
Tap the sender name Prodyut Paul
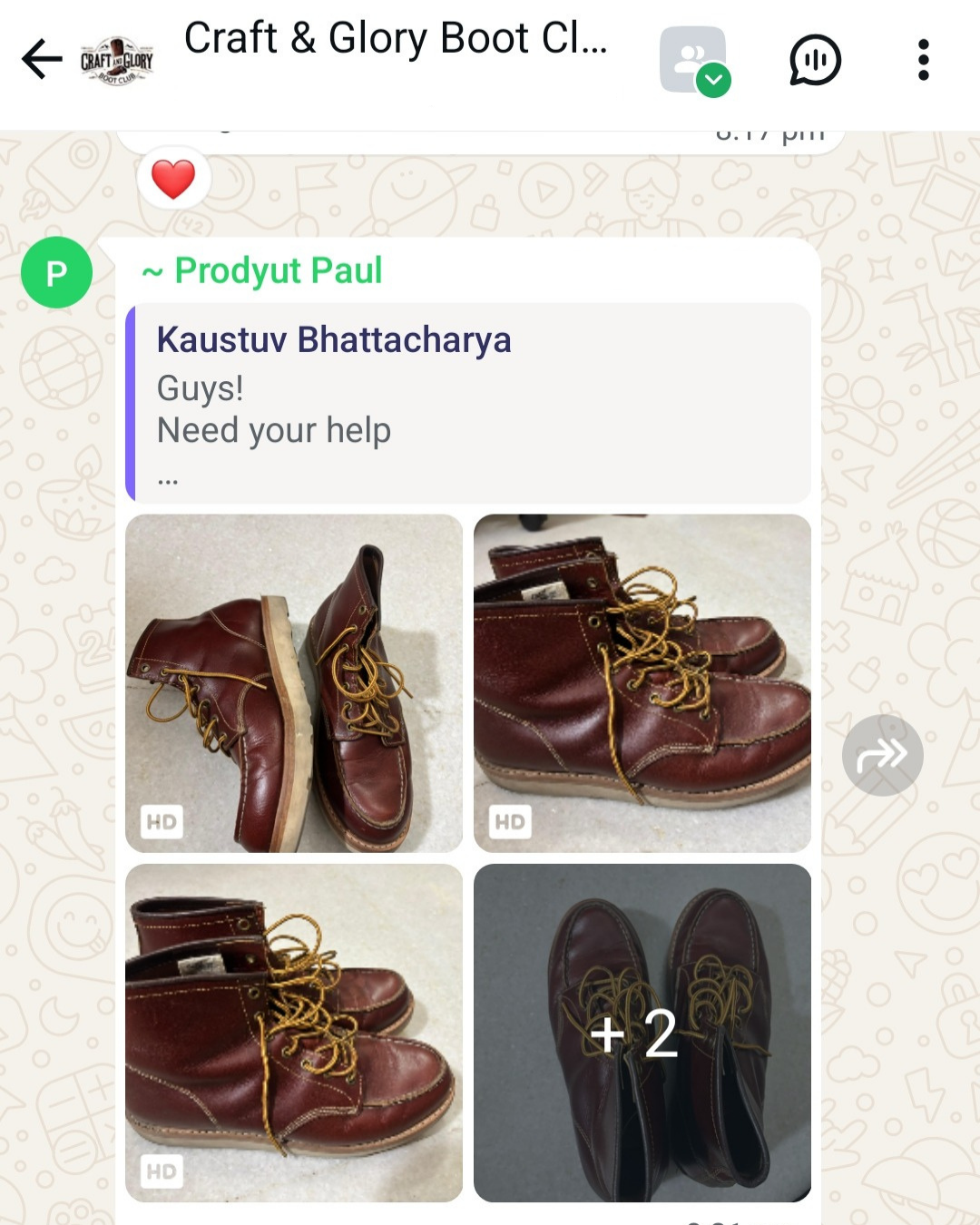point(278,270)
